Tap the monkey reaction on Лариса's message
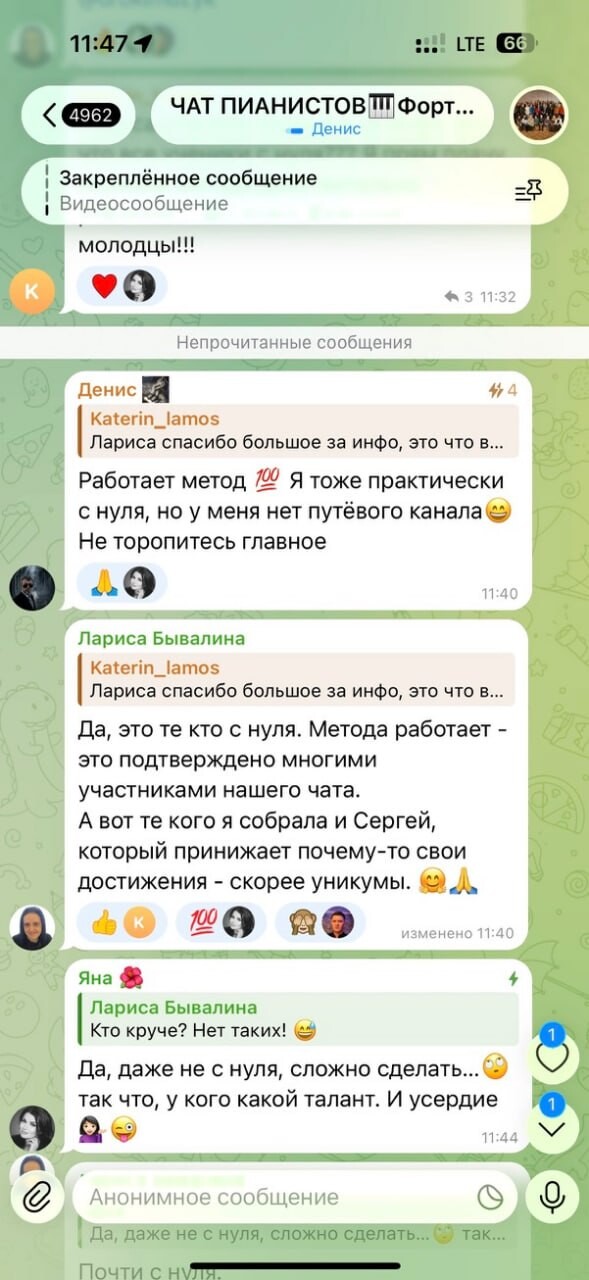The width and height of the screenshot is (589, 1280). pyautogui.click(x=320, y=921)
